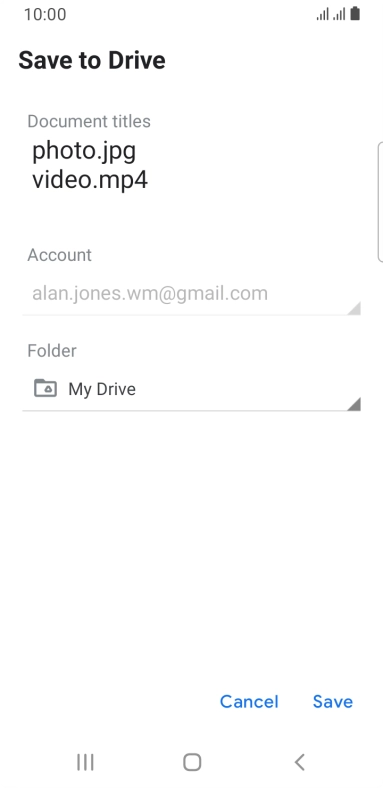Open the account dropdown alan.jones.wm@gmail.com
The width and height of the screenshot is (383, 788).
(x=191, y=294)
